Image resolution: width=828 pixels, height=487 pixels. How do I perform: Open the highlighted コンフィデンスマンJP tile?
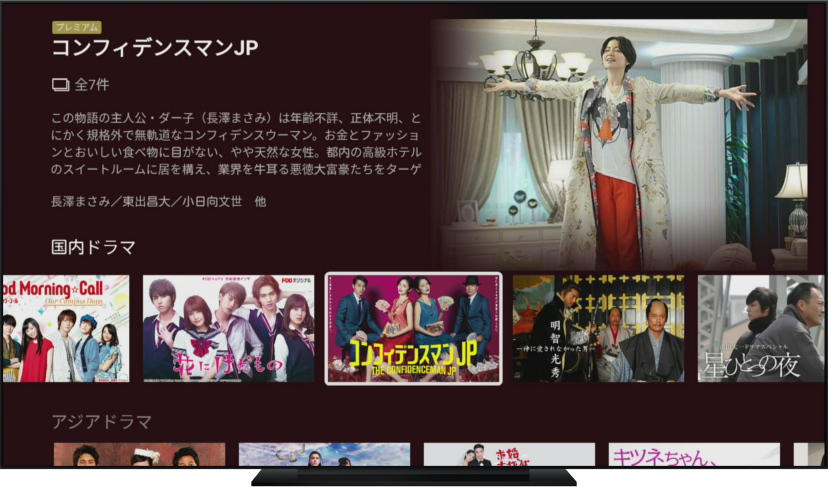pos(413,328)
